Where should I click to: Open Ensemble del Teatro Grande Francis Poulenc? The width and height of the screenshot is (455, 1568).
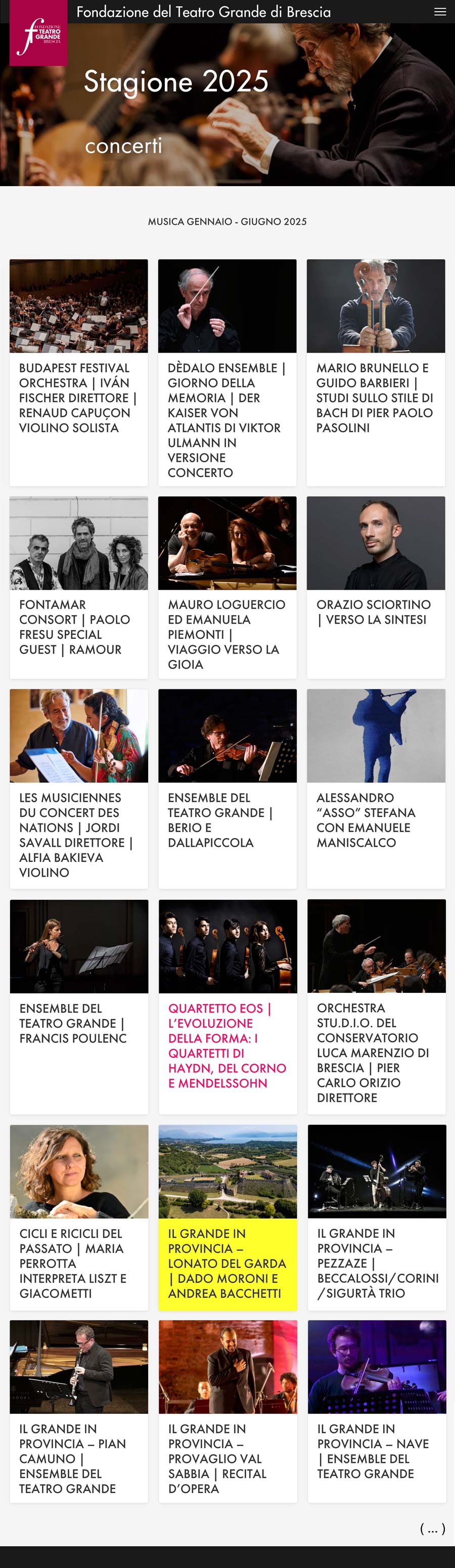click(x=78, y=1006)
